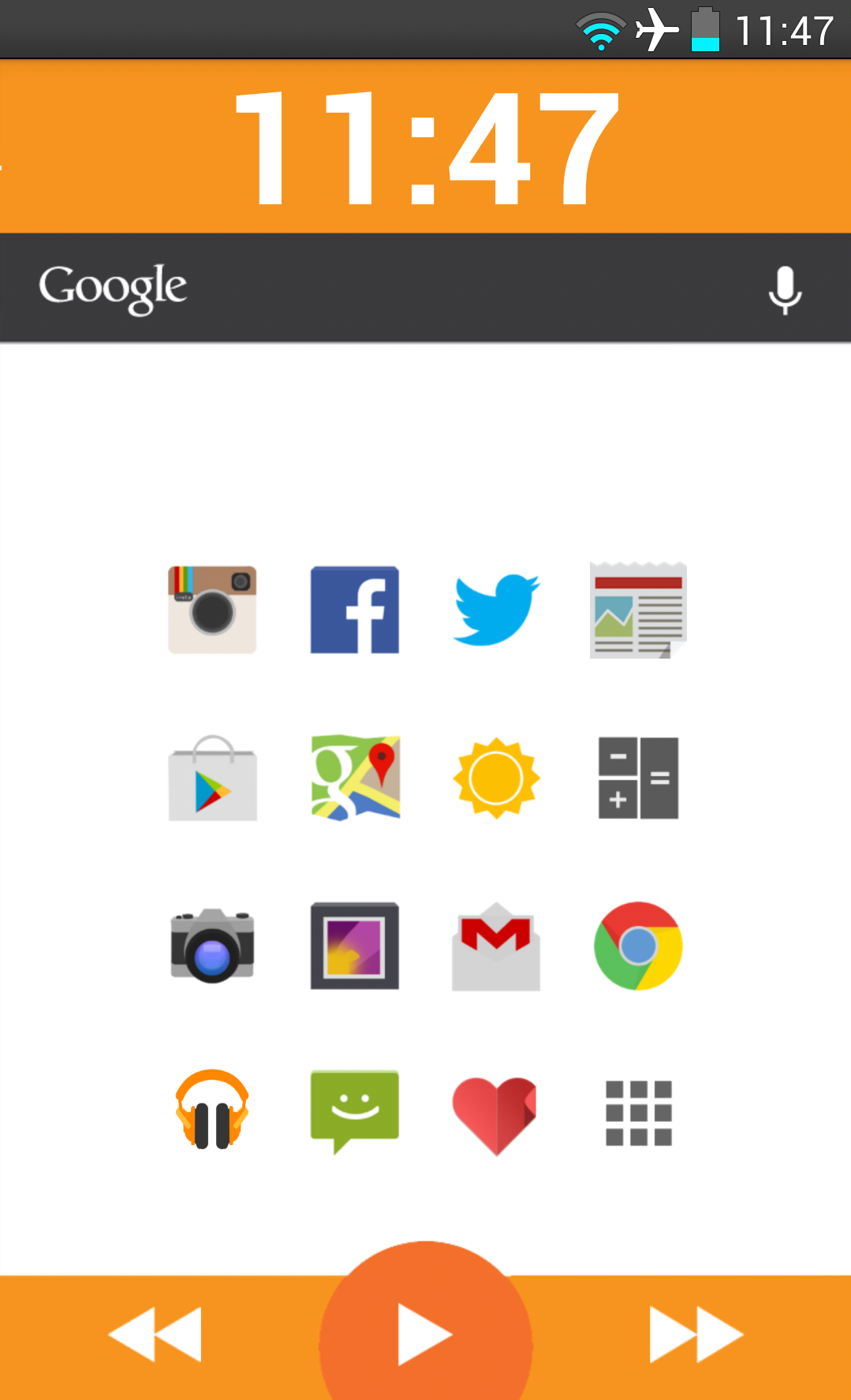Open the photo gallery app
Image resolution: width=851 pixels, height=1400 pixels.
[355, 946]
